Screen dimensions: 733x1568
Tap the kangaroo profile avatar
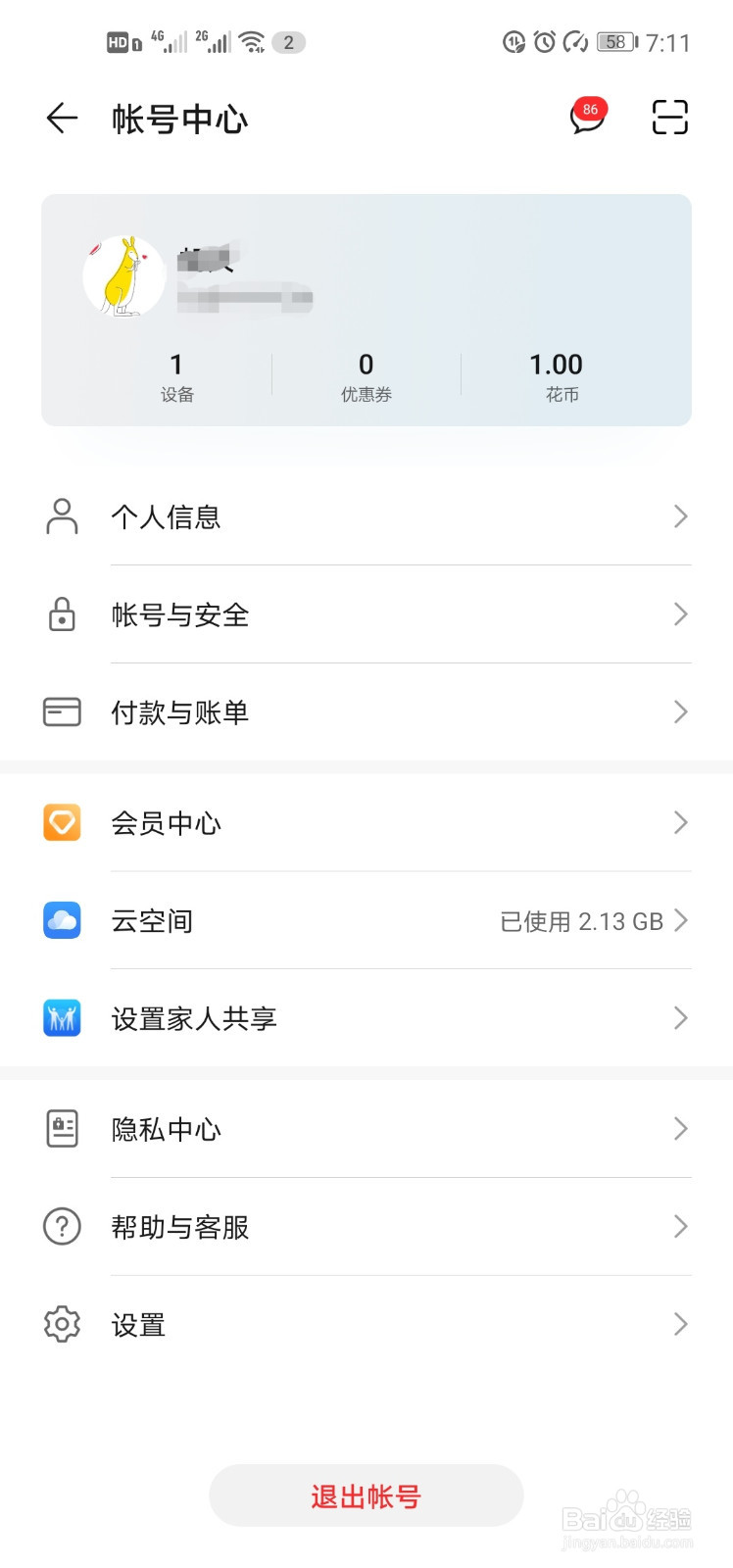click(x=124, y=277)
